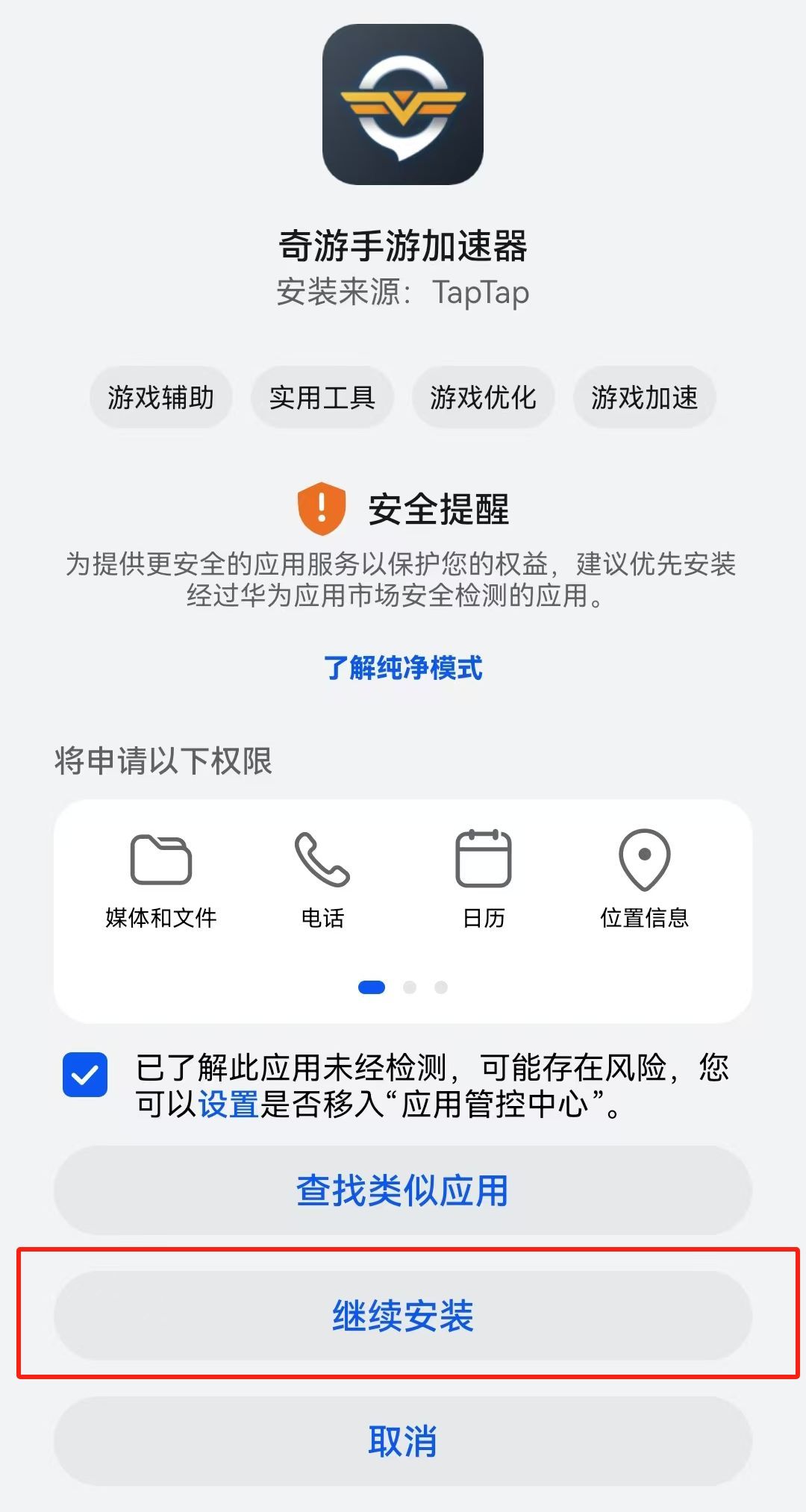The height and width of the screenshot is (1512, 806).
Task: Open the 了解纯净模式 link
Action: coord(403,667)
